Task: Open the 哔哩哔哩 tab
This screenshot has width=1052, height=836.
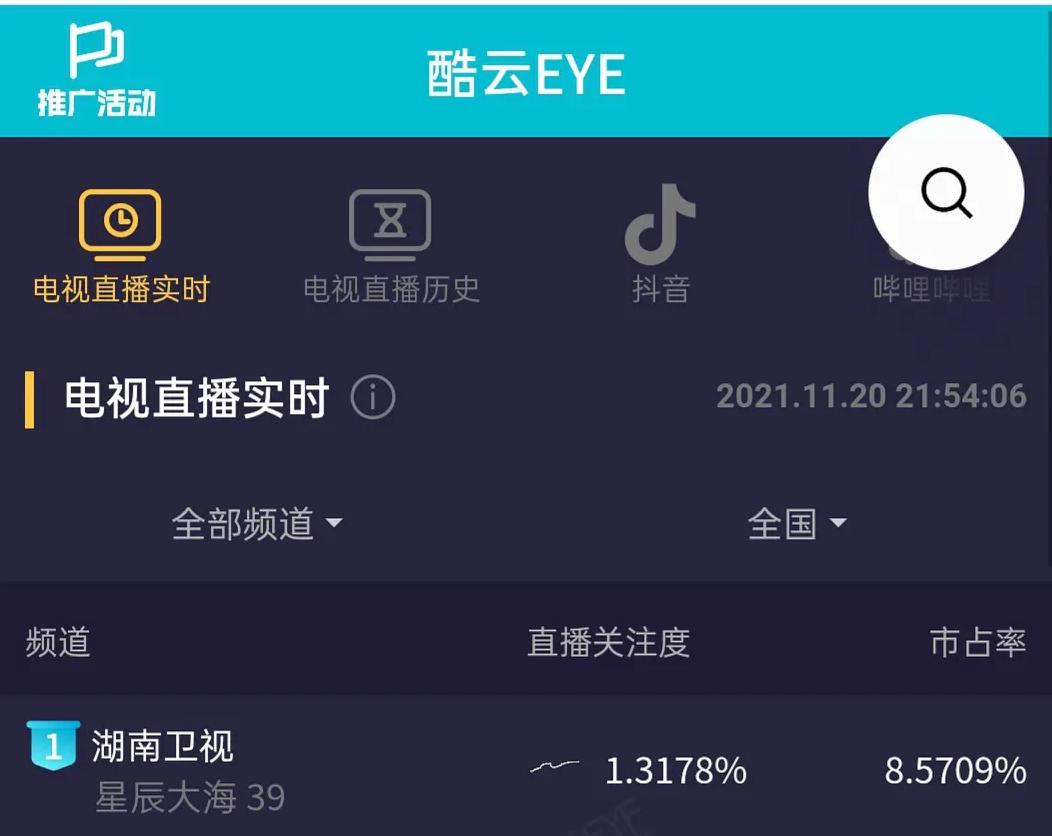Action: (x=930, y=288)
